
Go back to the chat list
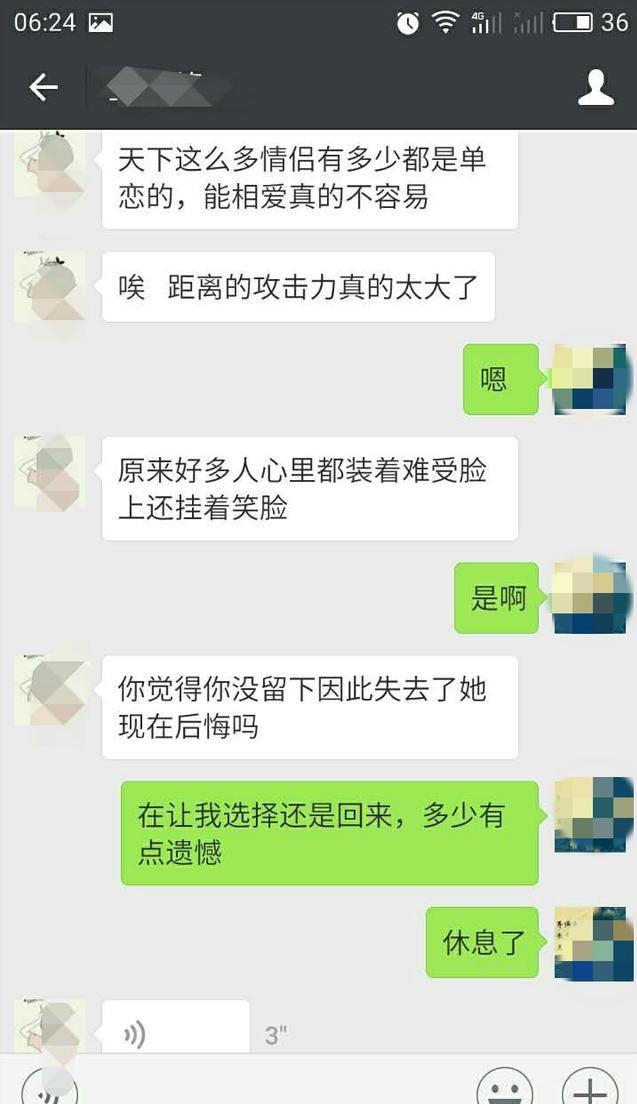point(43,88)
